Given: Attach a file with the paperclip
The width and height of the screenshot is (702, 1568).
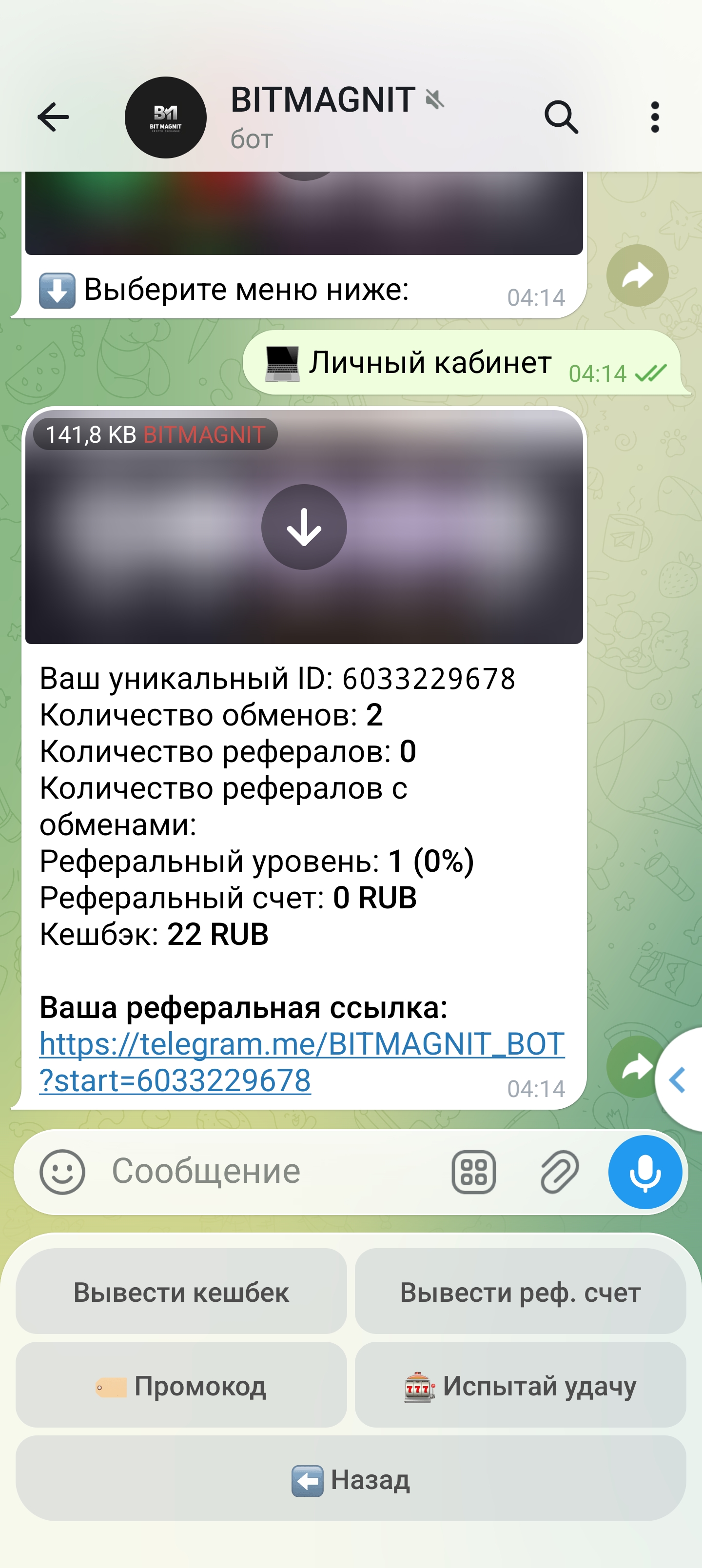Looking at the screenshot, I should pos(559,1172).
